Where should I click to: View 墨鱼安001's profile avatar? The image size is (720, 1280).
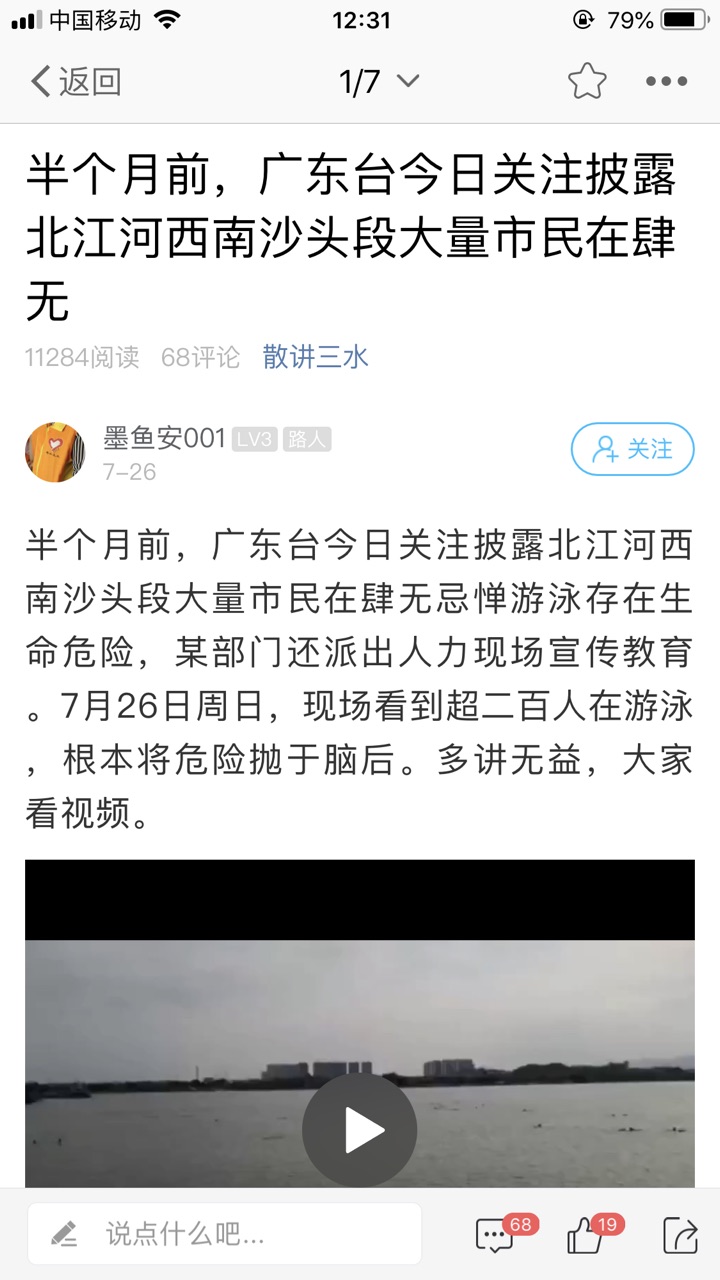coord(55,452)
